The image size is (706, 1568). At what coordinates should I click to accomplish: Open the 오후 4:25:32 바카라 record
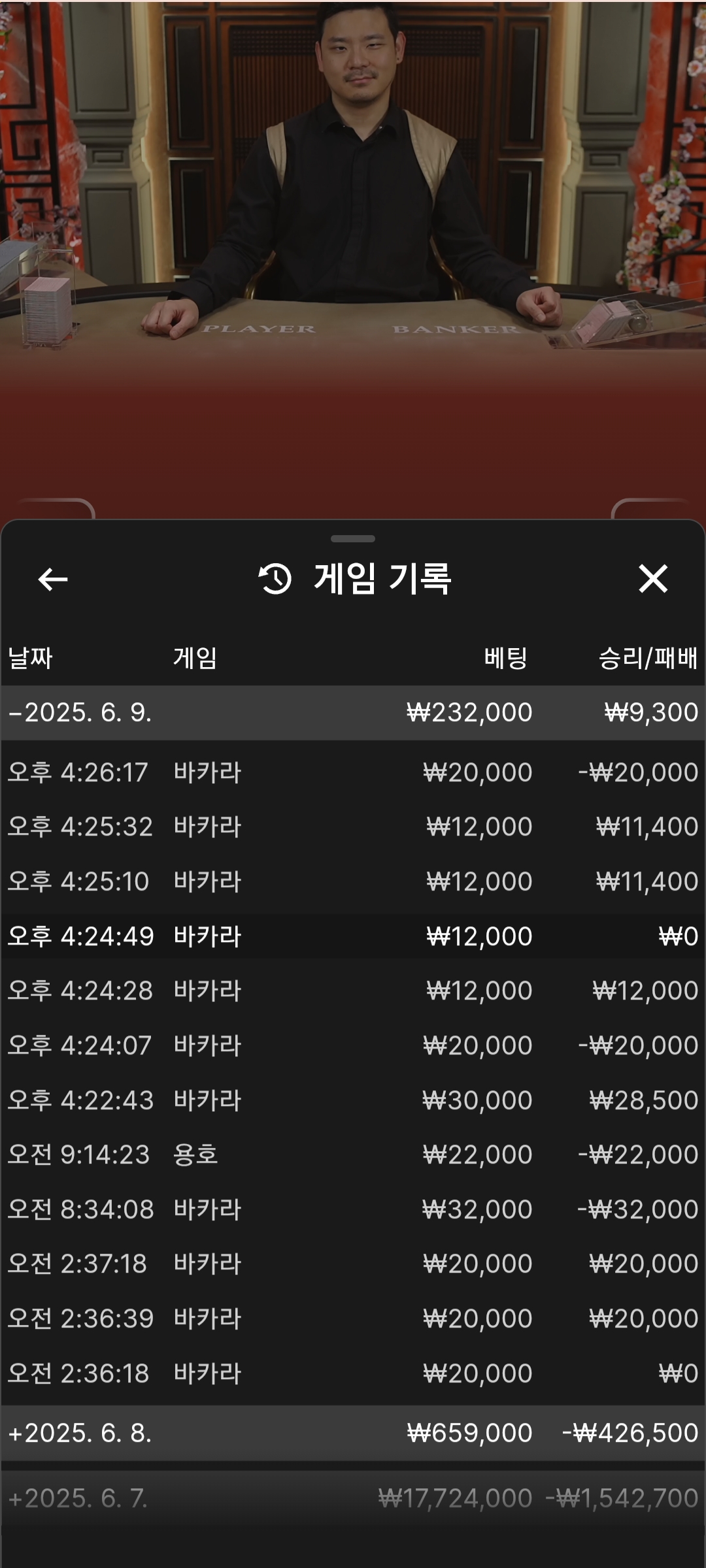tap(353, 826)
